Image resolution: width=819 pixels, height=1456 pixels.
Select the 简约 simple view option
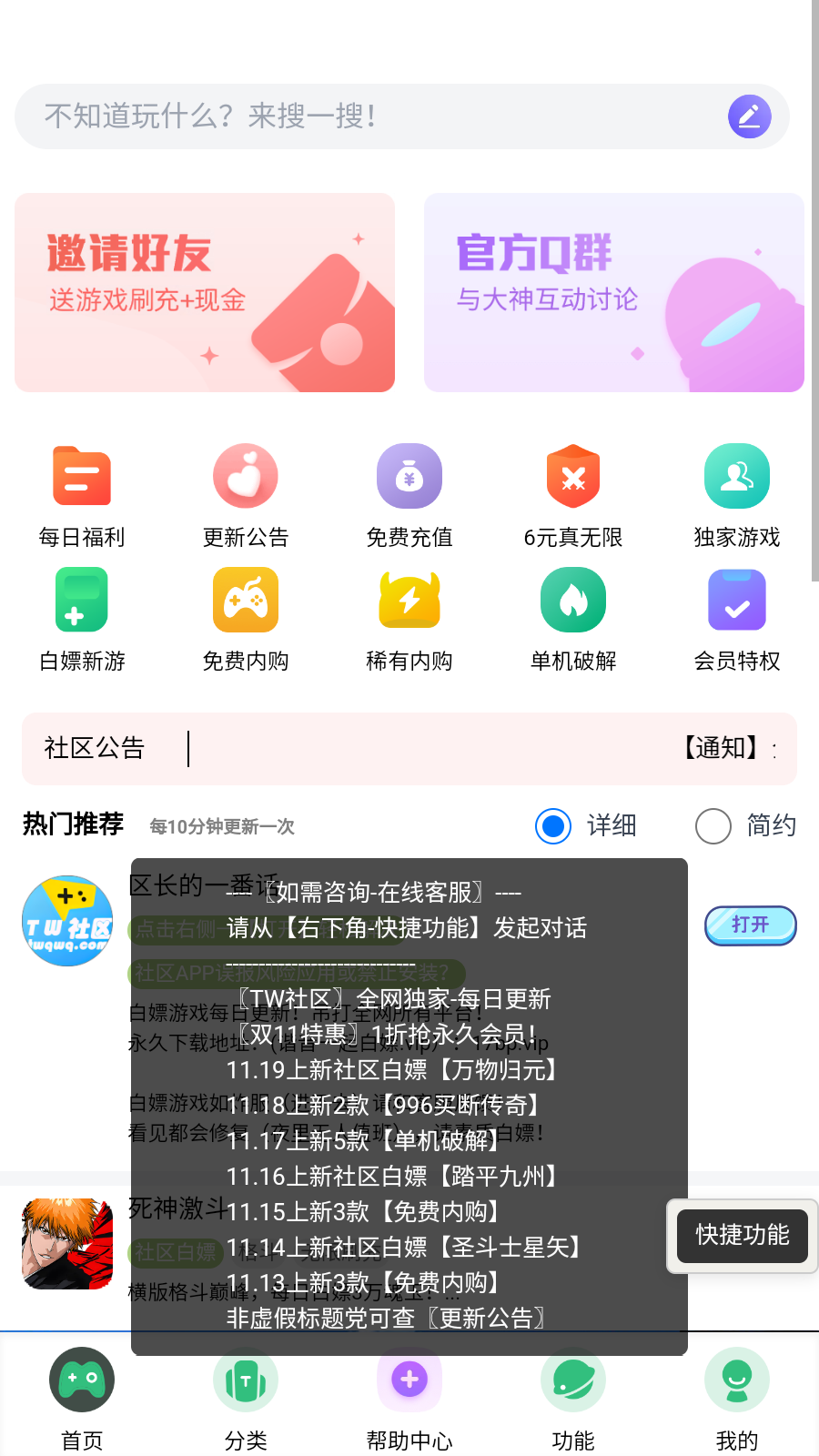[x=713, y=826]
